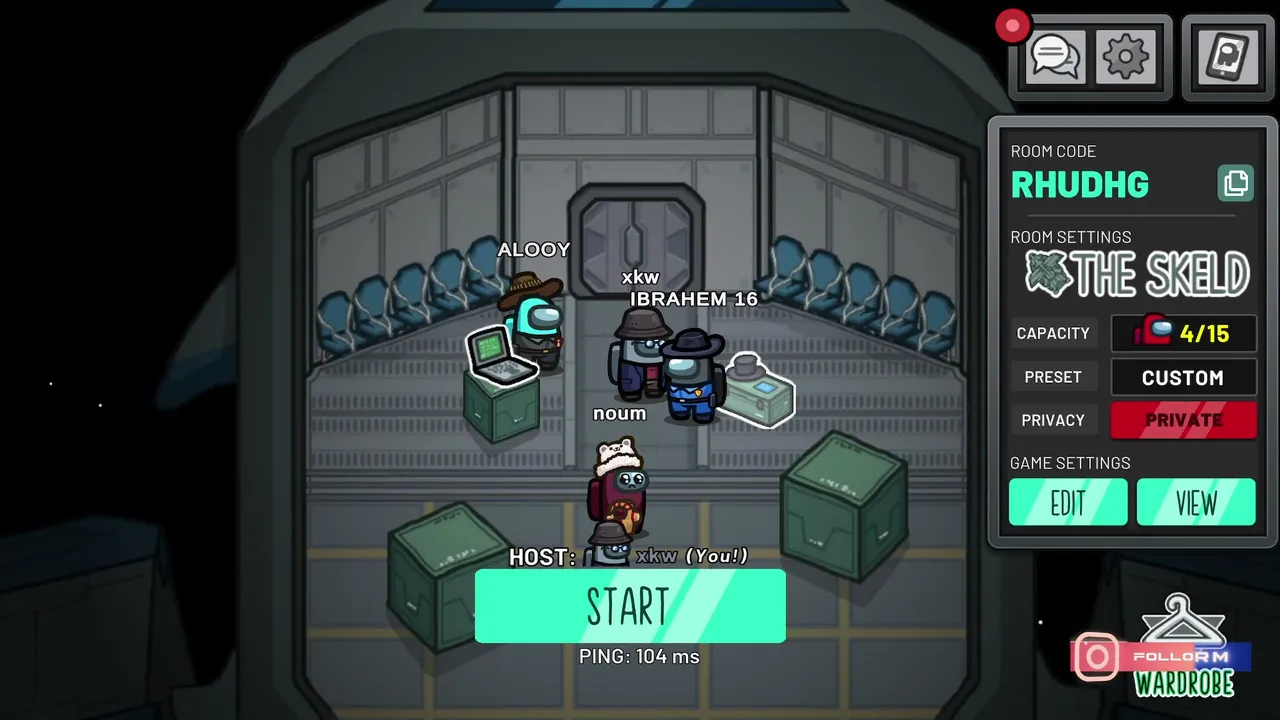Start the game
This screenshot has height=720, width=1280.
(x=629, y=606)
